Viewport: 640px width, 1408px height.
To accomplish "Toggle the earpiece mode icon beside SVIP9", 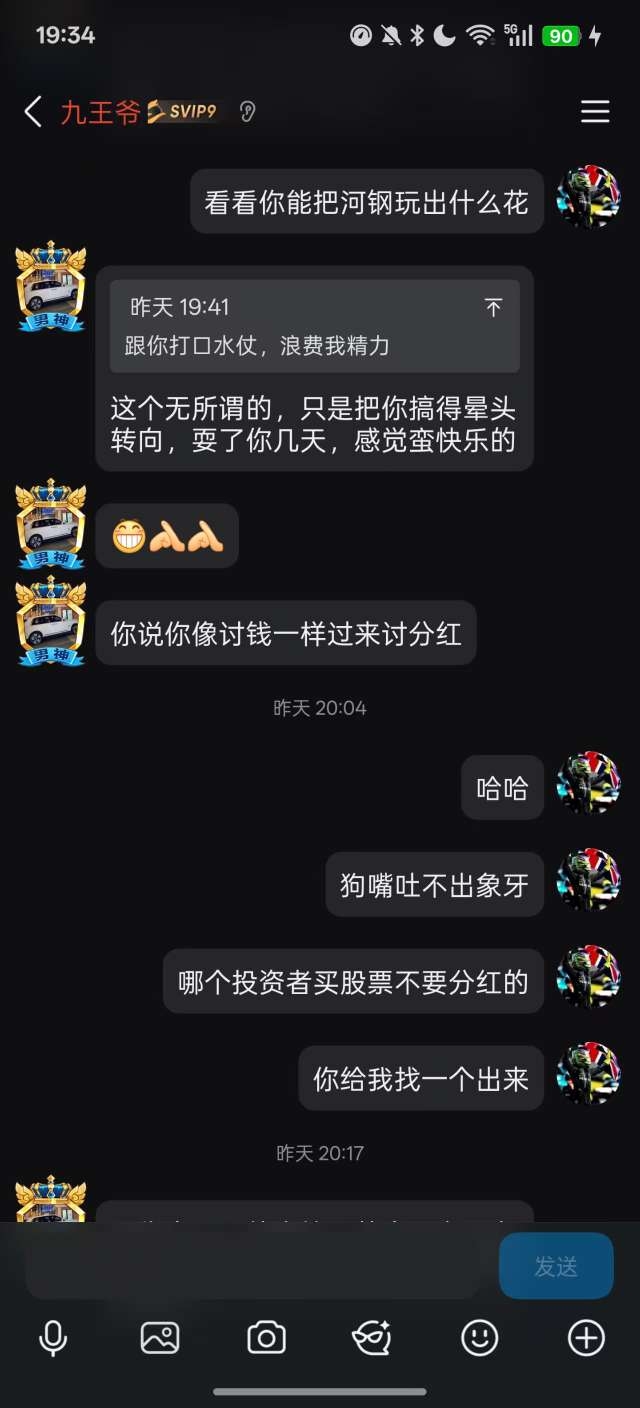I will coord(247,112).
